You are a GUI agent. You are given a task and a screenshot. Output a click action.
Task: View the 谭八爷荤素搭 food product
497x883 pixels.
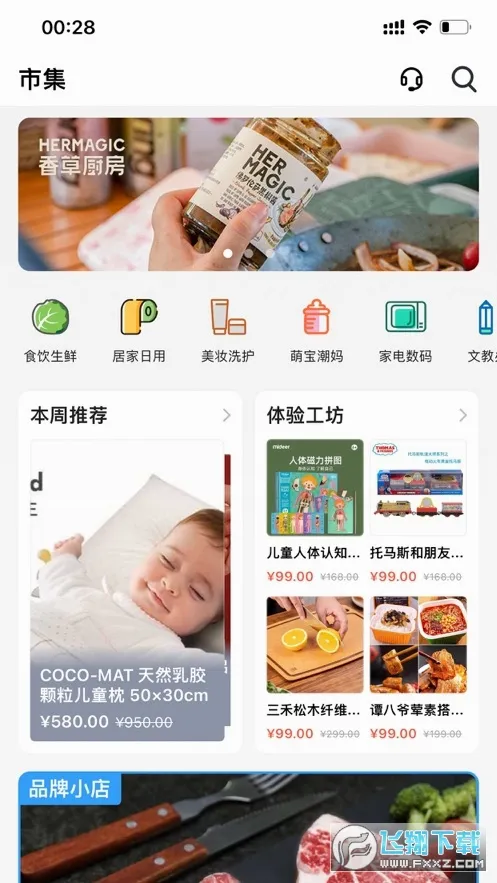pyautogui.click(x=418, y=668)
